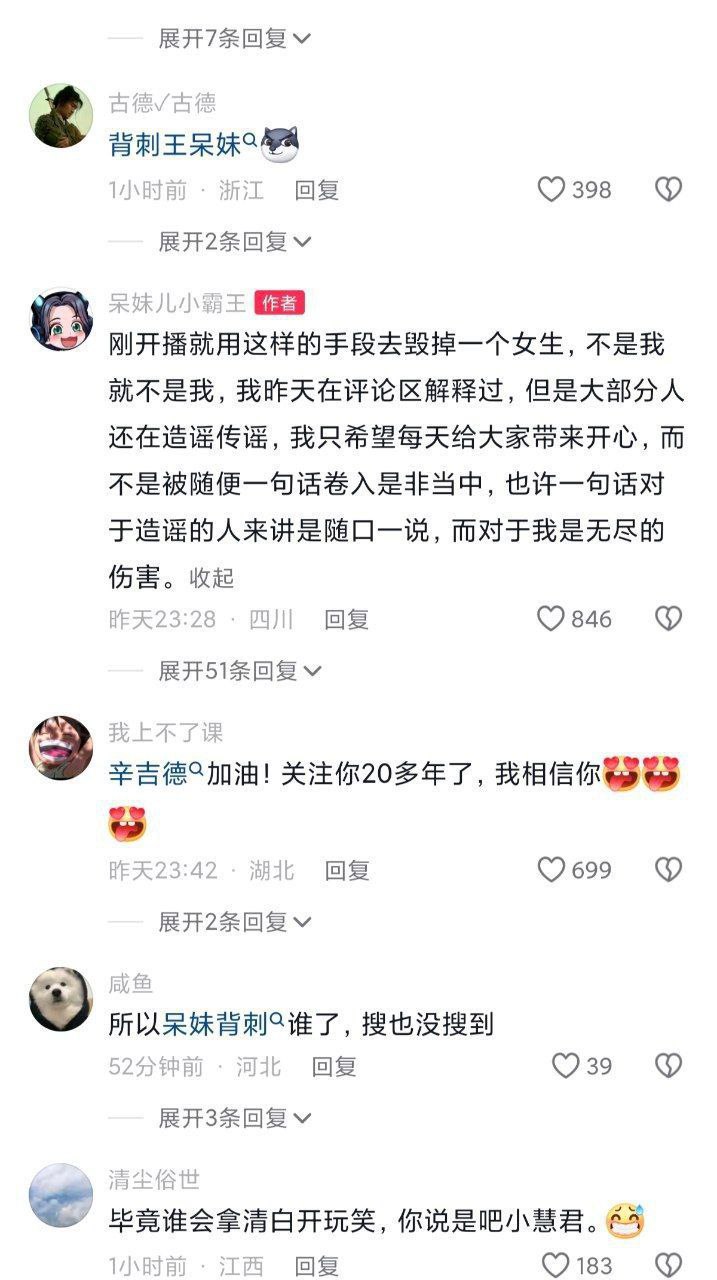Viewport: 717px width, 1280px height.
Task: Like 呆妹儿小霸王's comment
Action: (552, 619)
